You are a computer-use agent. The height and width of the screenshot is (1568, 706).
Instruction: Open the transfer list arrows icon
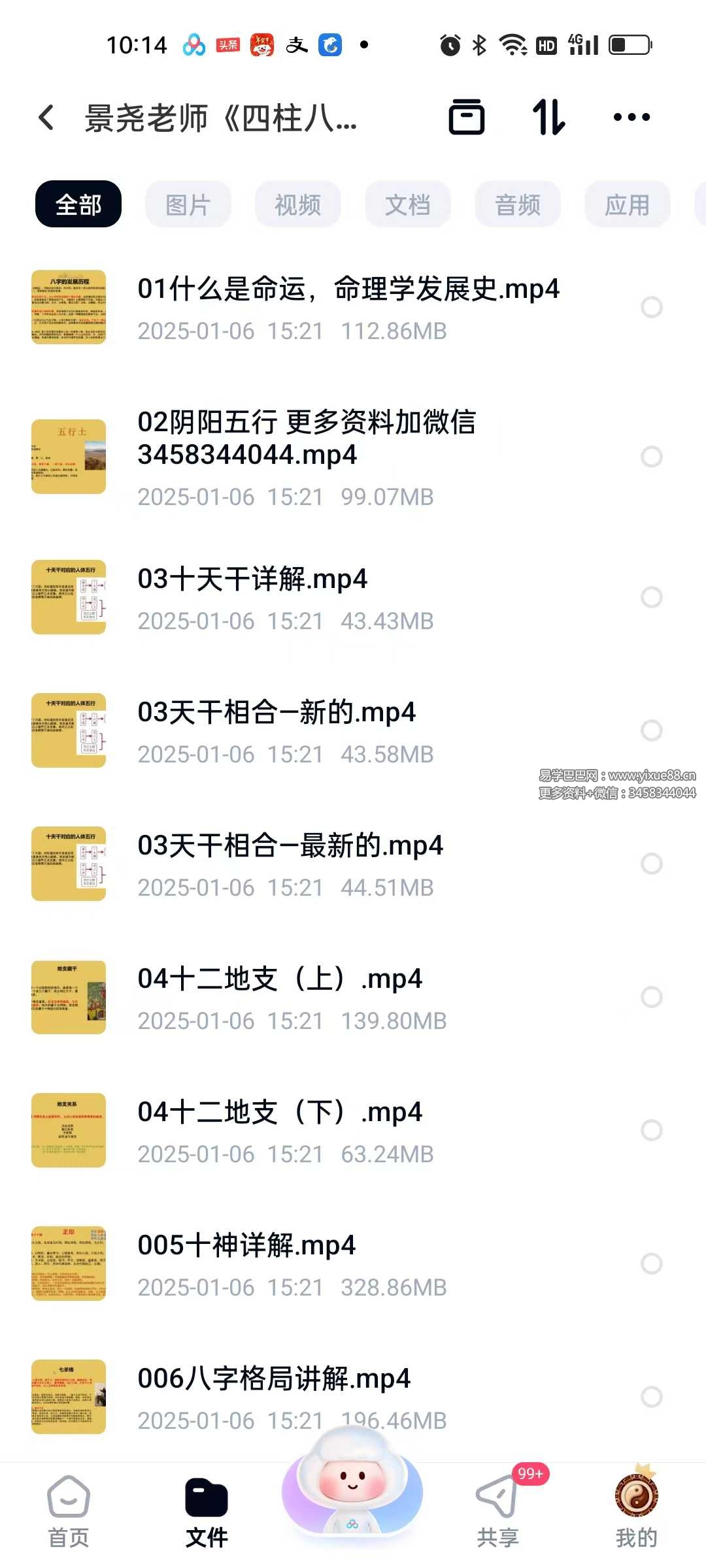[549, 118]
